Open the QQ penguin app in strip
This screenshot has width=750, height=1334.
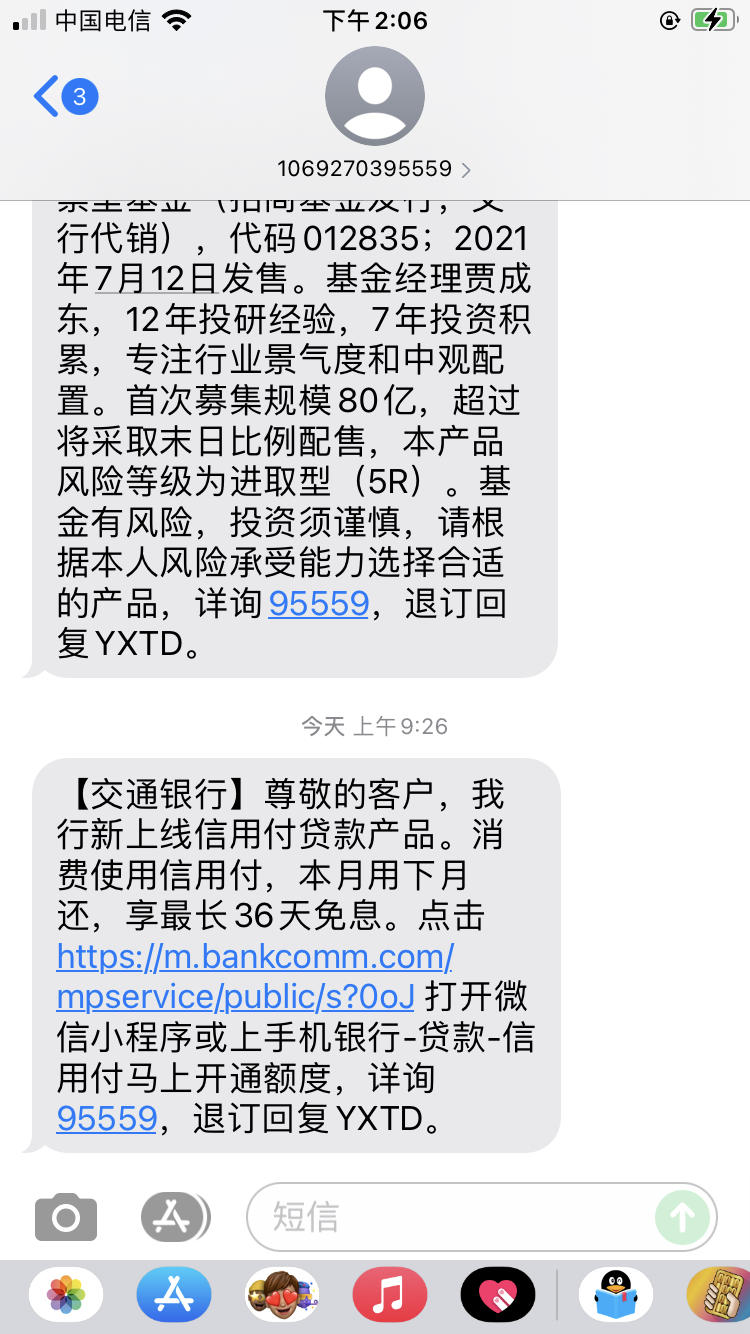pos(616,1296)
